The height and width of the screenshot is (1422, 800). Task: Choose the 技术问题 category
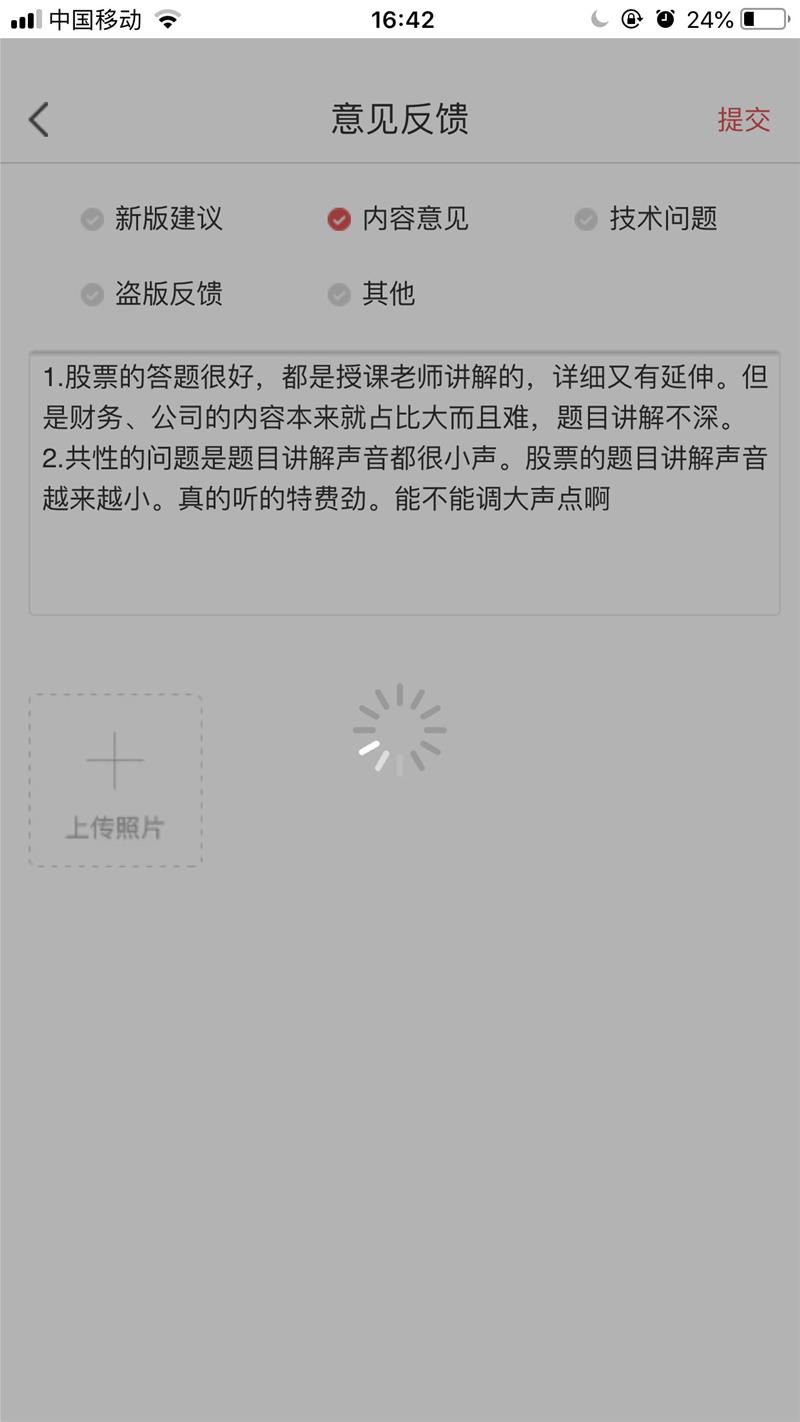(x=646, y=219)
